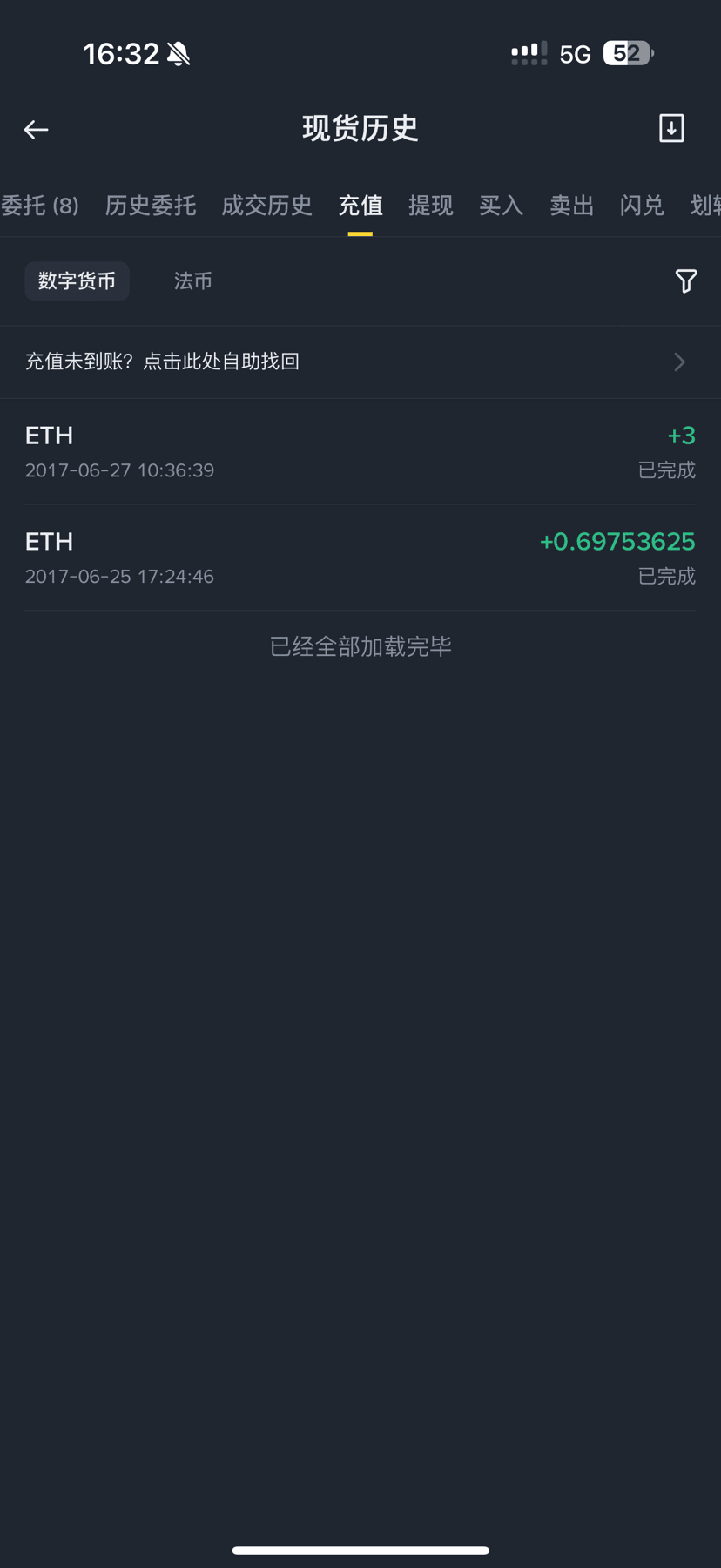The height and width of the screenshot is (1568, 721).
Task: Go back with the arrow icon
Action: pos(36,130)
